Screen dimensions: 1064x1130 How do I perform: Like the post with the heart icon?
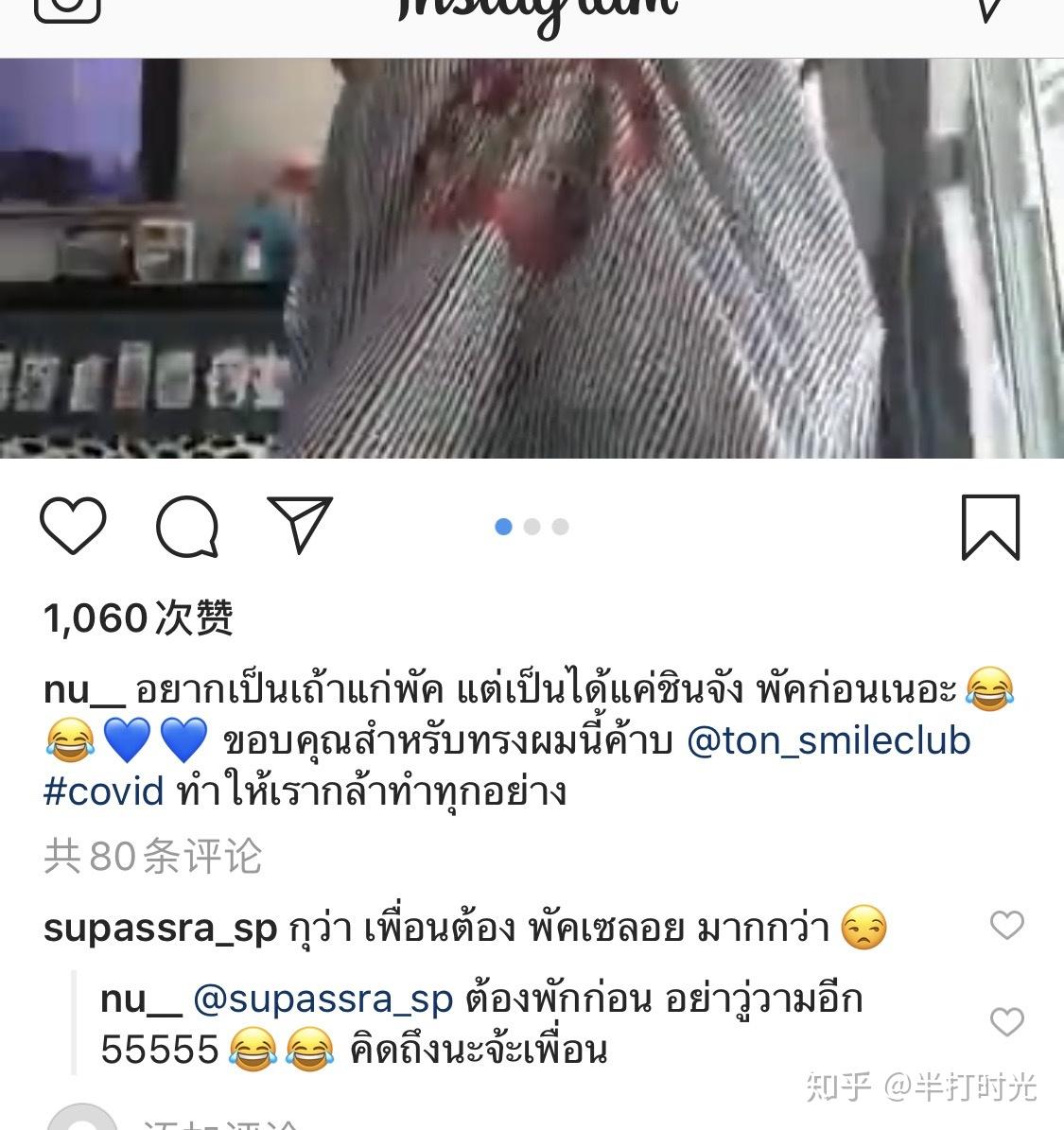(x=73, y=526)
